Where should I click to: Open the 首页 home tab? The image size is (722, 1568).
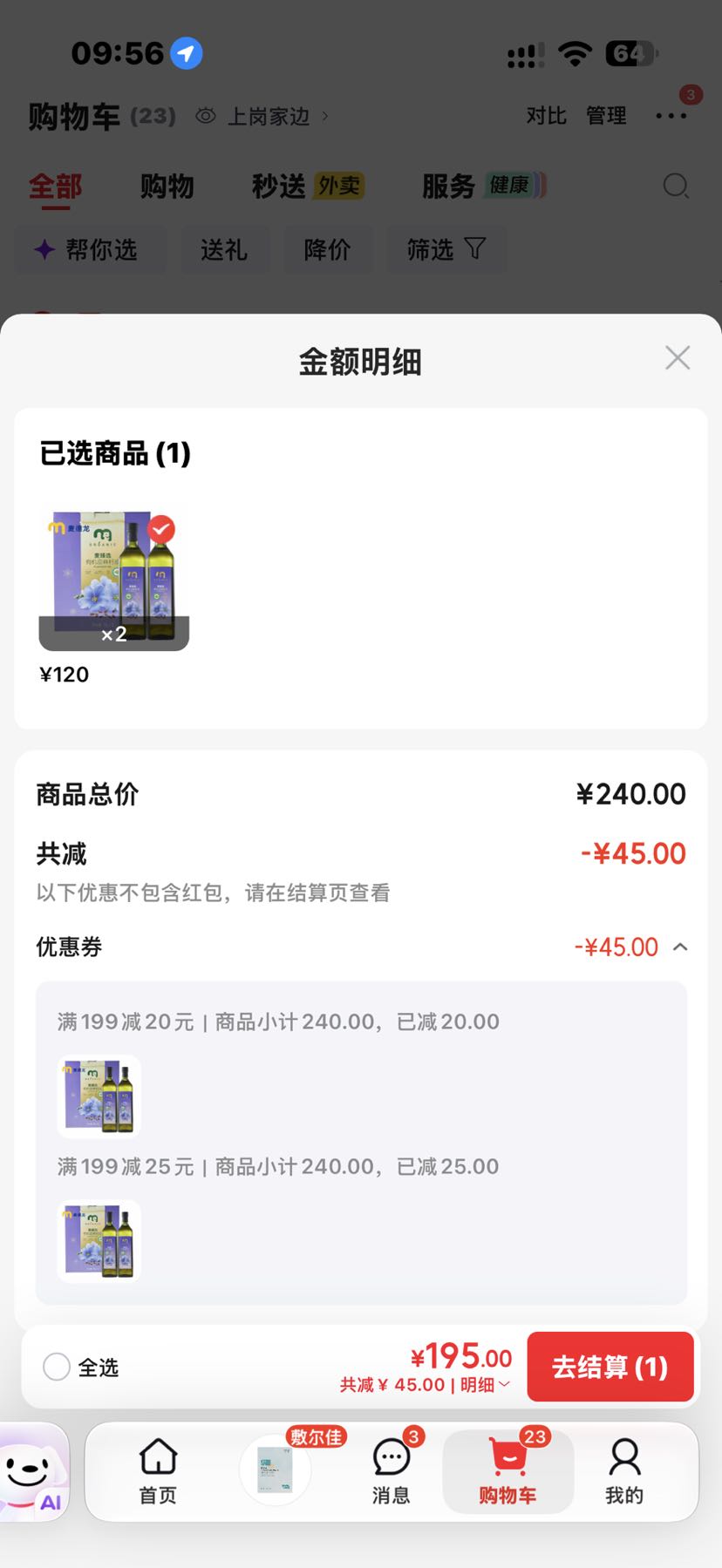158,1472
